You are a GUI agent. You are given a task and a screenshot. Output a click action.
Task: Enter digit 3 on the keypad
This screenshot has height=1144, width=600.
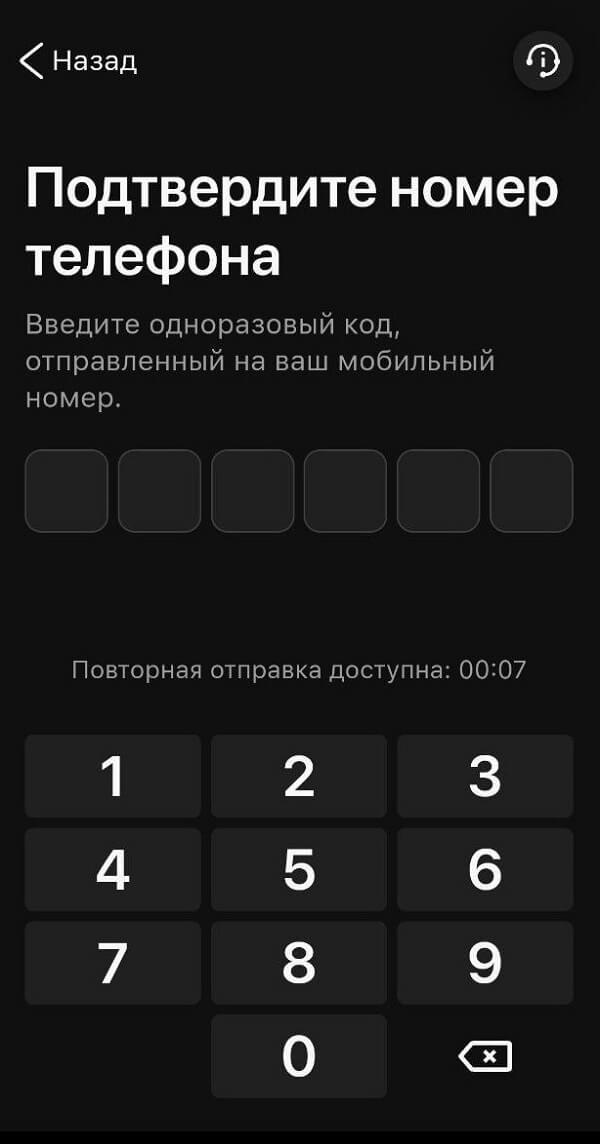tap(485, 776)
